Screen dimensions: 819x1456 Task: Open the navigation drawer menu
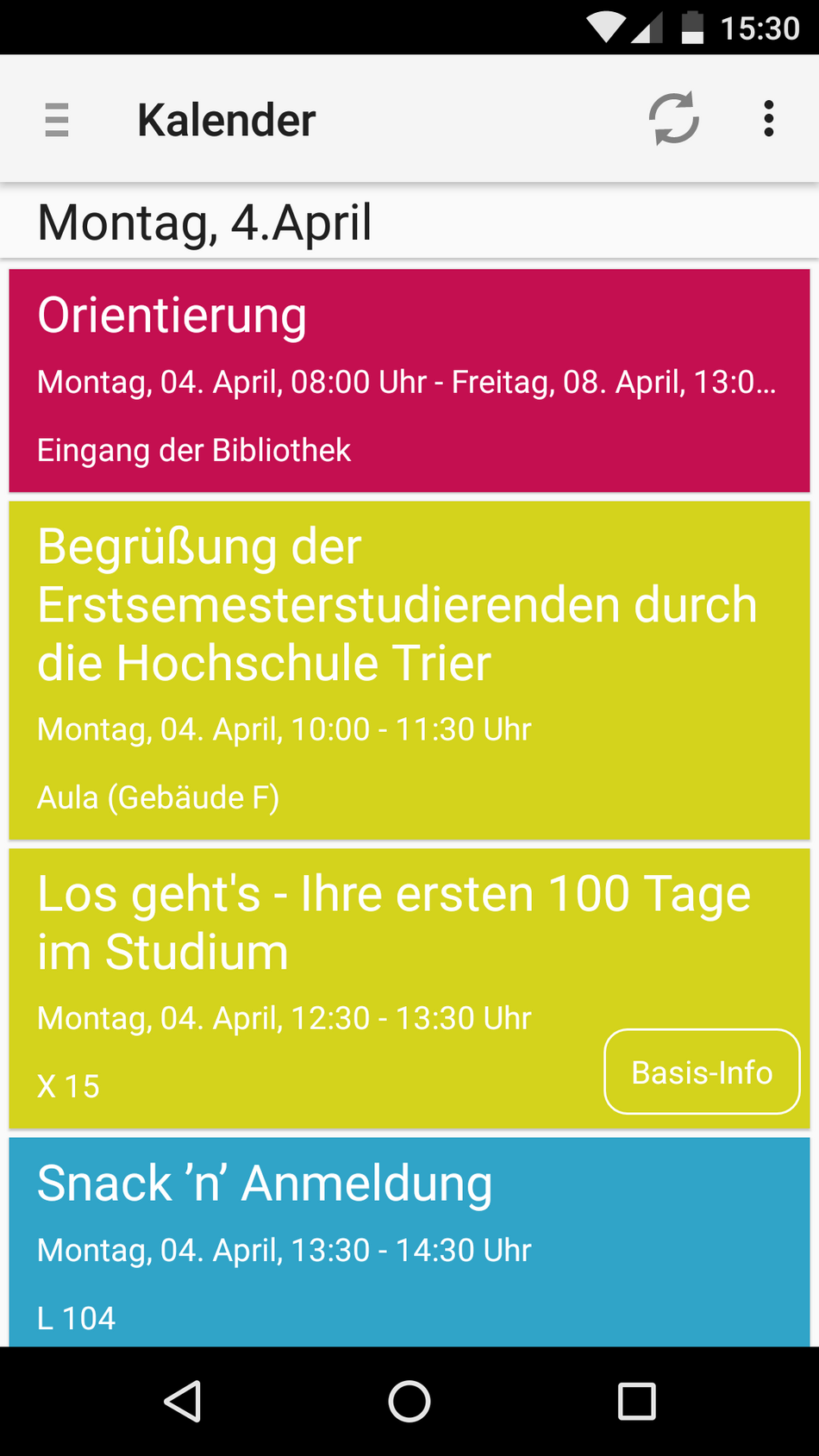[x=57, y=119]
